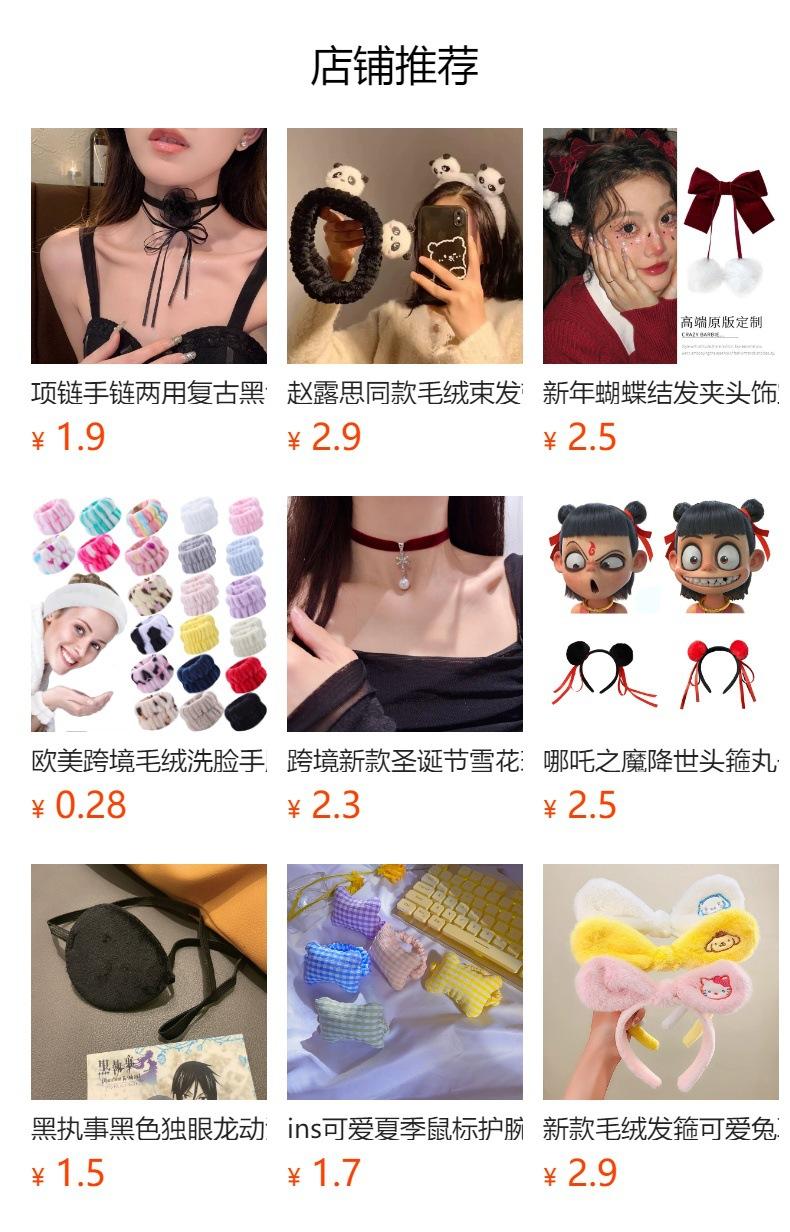Screen dimensions: 790x1232
Task: View the Nezha headband bun product
Action: [661, 614]
